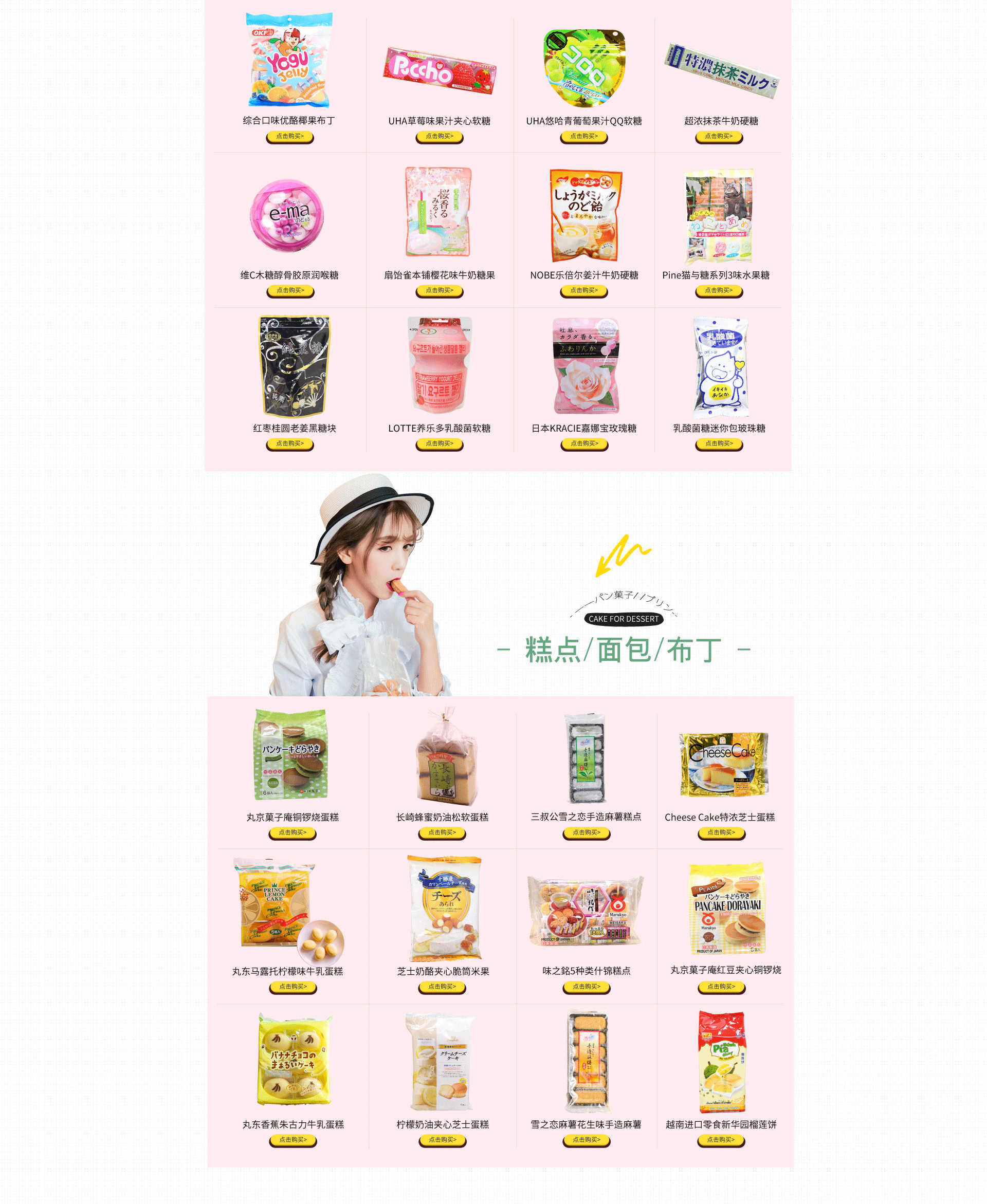
Task: Buy the 超浓抹茶牛奶硬糖
Action: [719, 136]
